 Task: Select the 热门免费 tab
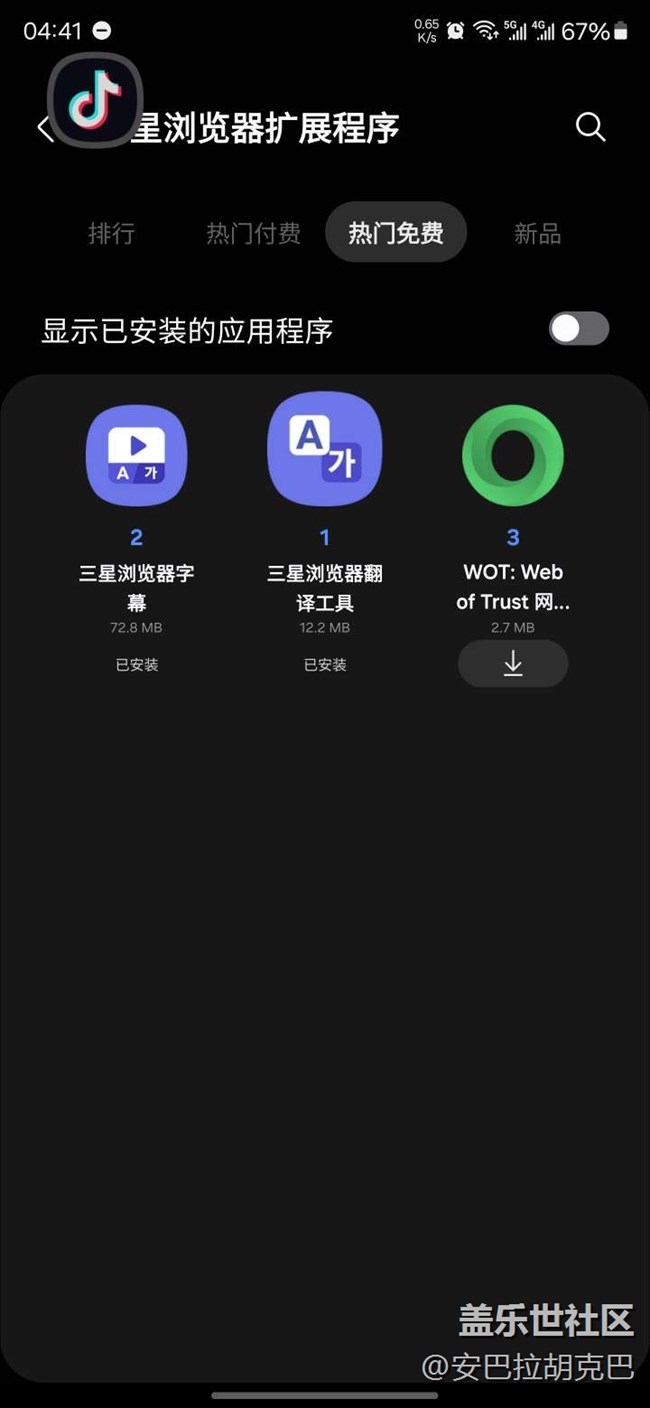(x=395, y=233)
